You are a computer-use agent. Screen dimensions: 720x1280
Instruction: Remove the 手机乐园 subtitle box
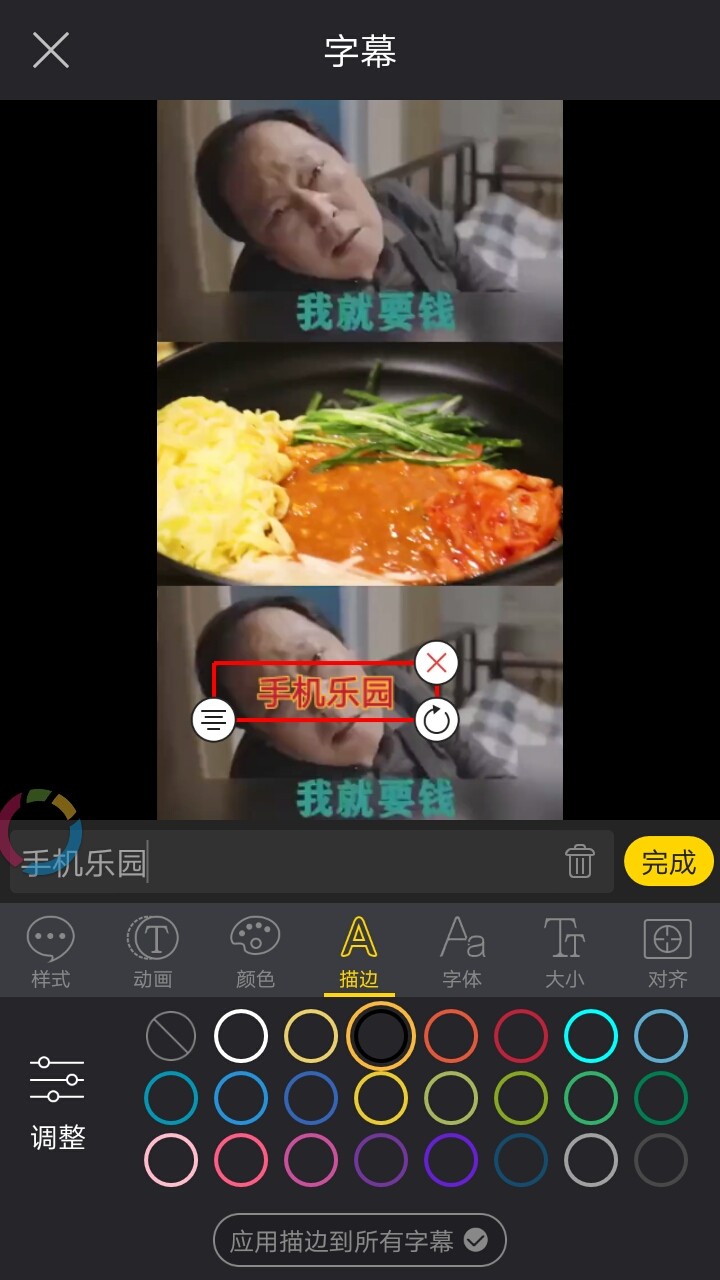(x=436, y=662)
